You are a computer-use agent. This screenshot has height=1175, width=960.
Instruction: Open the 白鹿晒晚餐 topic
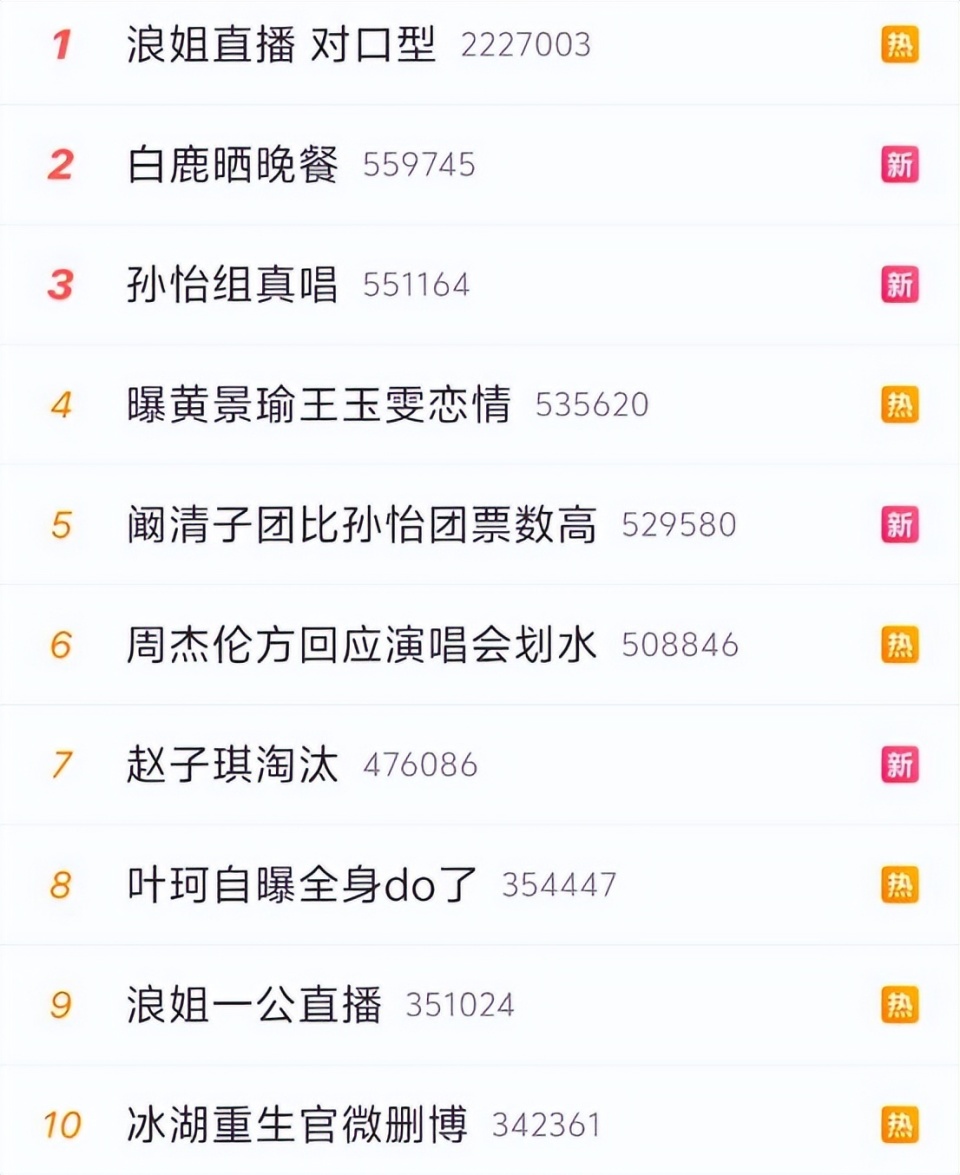pos(230,165)
